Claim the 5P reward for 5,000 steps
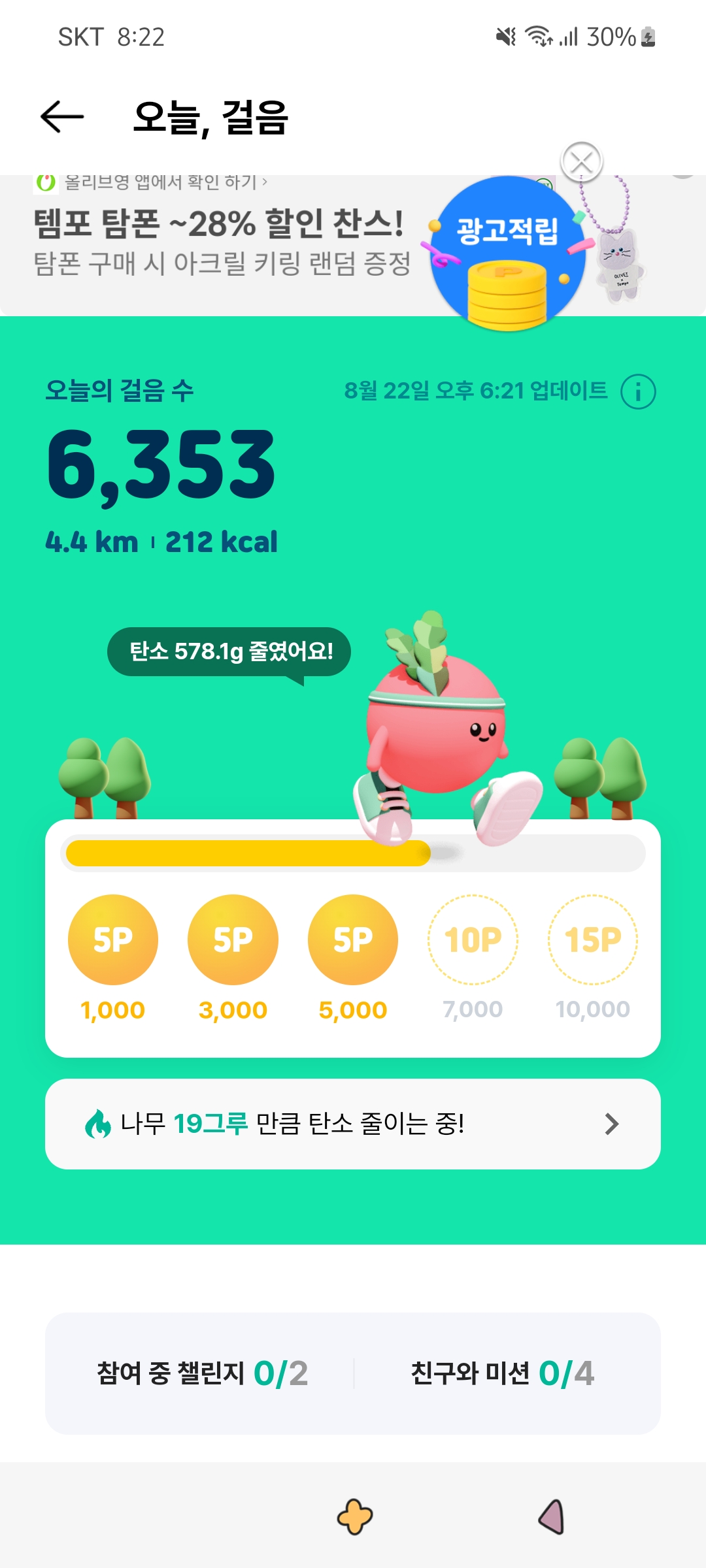This screenshot has width=706, height=1568. click(353, 939)
